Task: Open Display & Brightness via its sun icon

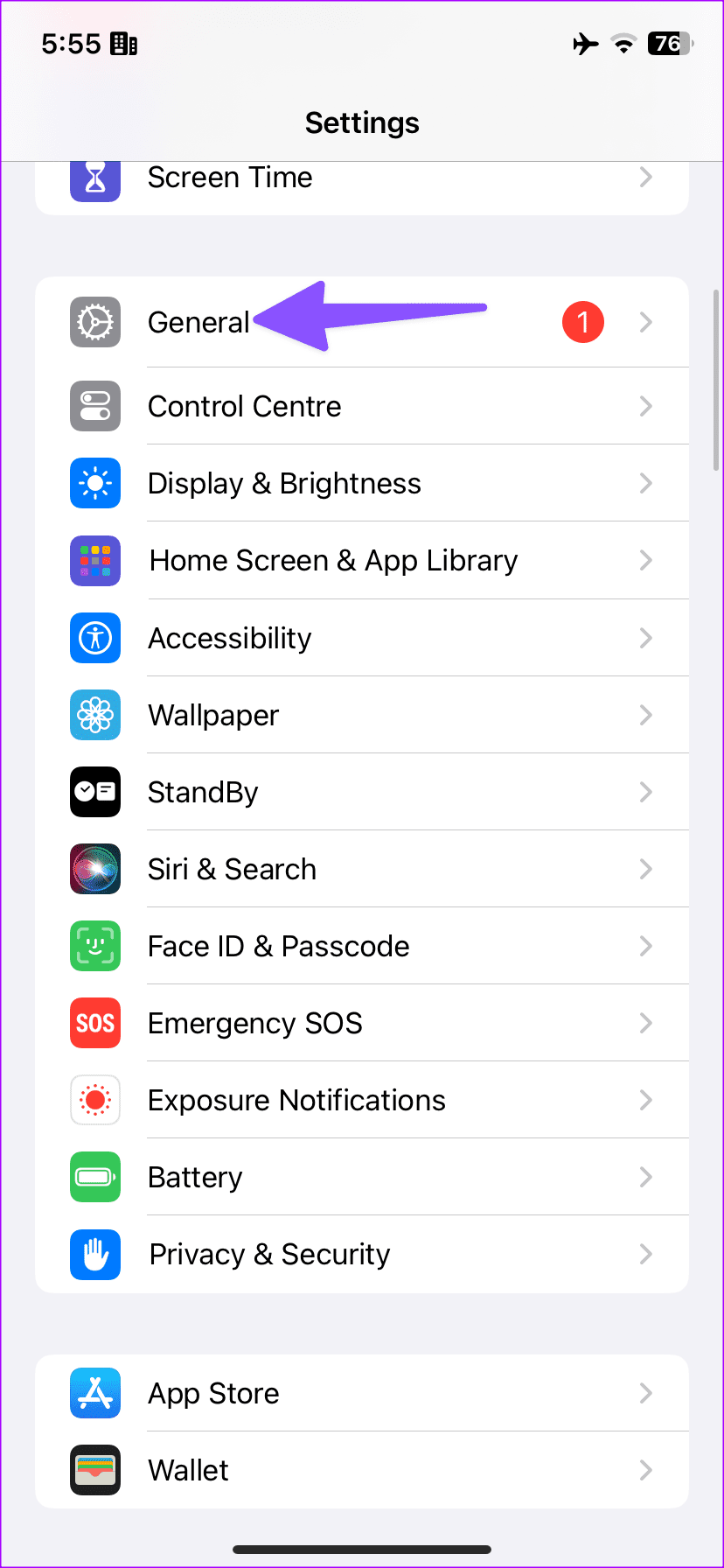Action: (94, 483)
